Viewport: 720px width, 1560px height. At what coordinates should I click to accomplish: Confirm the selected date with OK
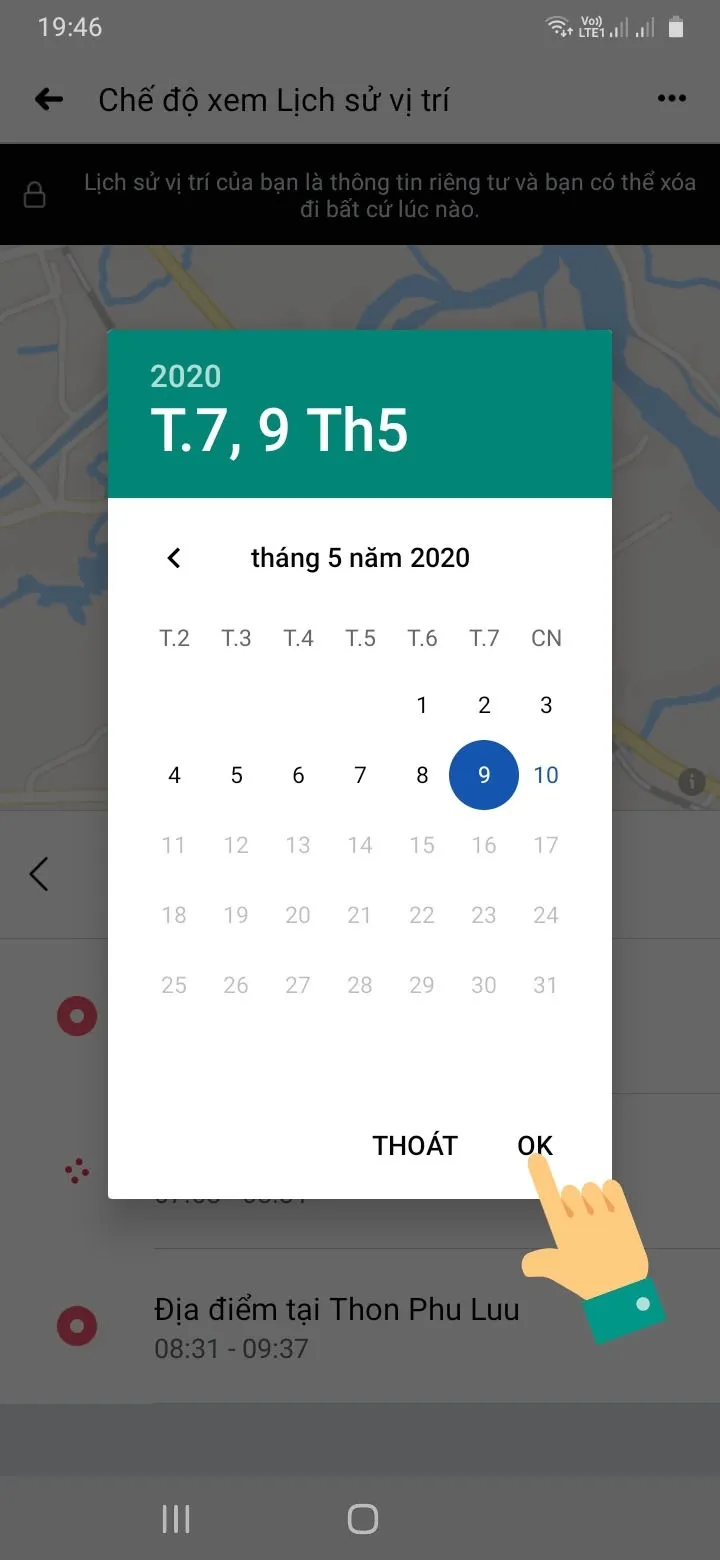pos(533,1145)
